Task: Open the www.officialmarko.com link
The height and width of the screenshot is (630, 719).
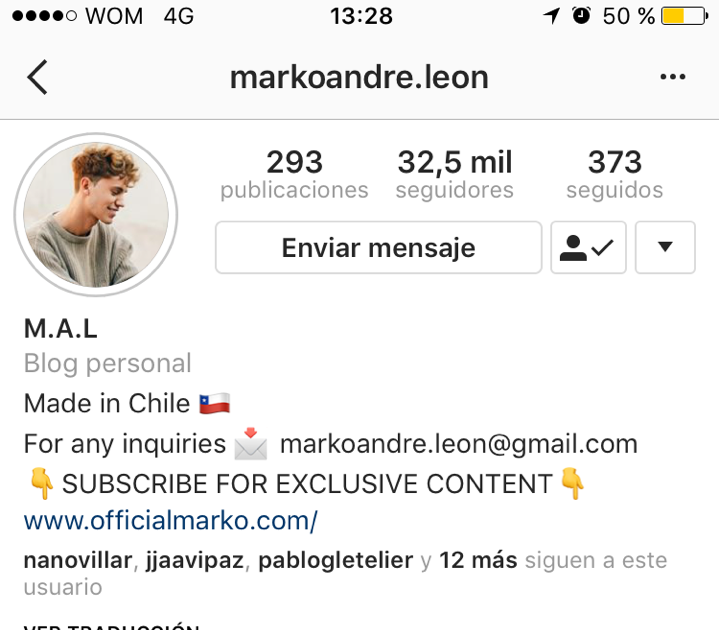Action: (x=170, y=521)
